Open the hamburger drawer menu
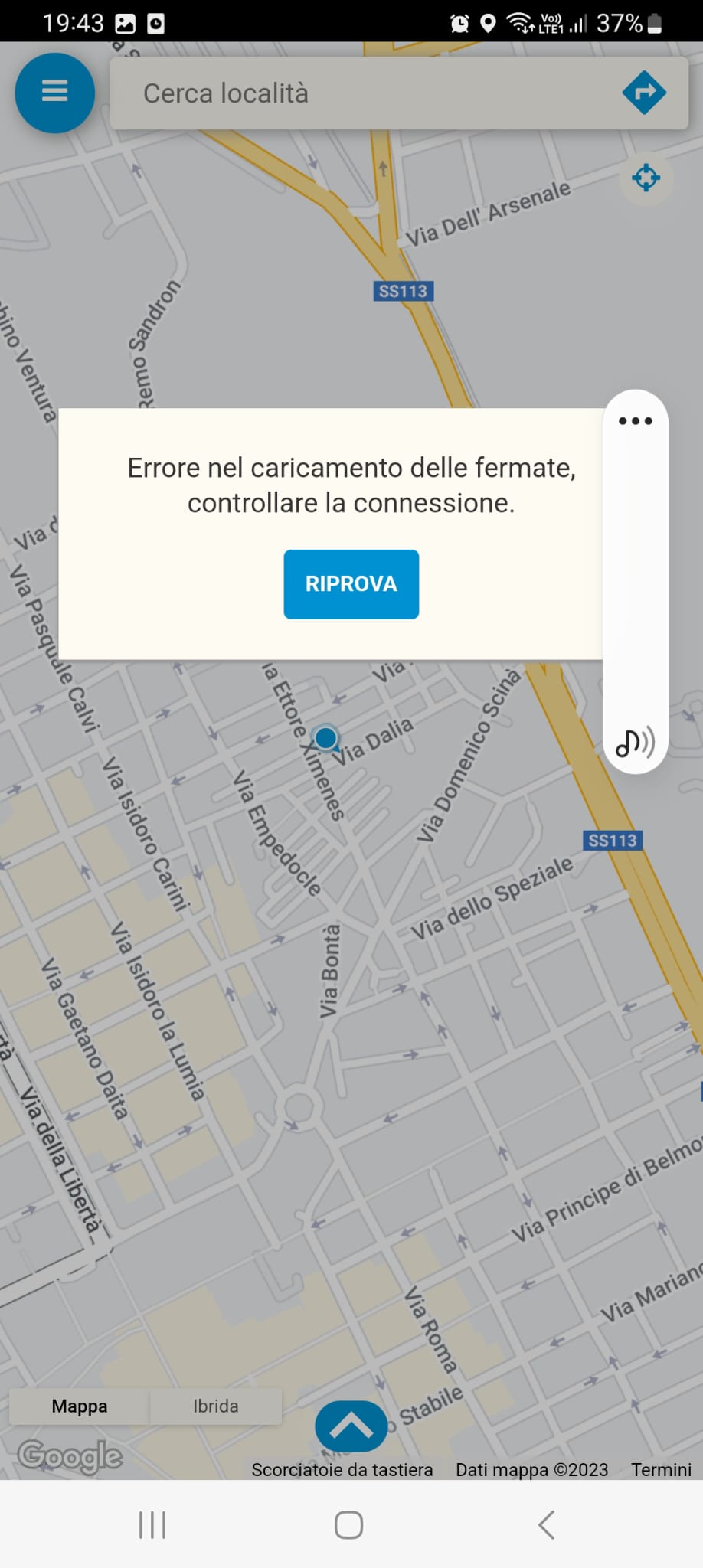The height and width of the screenshot is (1568, 703). (54, 93)
